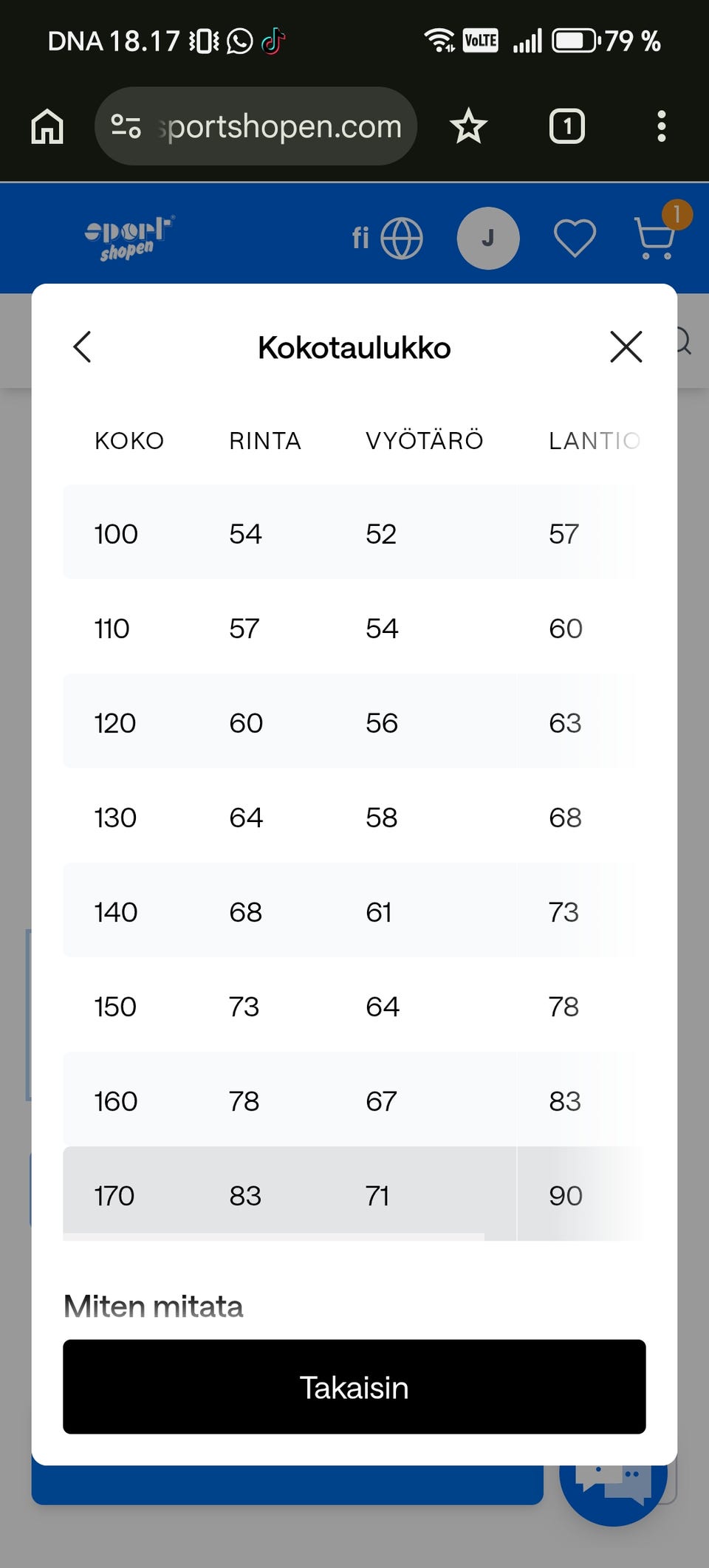Screen dimensions: 709x1568
Task: Go to the browser home page
Action: coord(47,126)
